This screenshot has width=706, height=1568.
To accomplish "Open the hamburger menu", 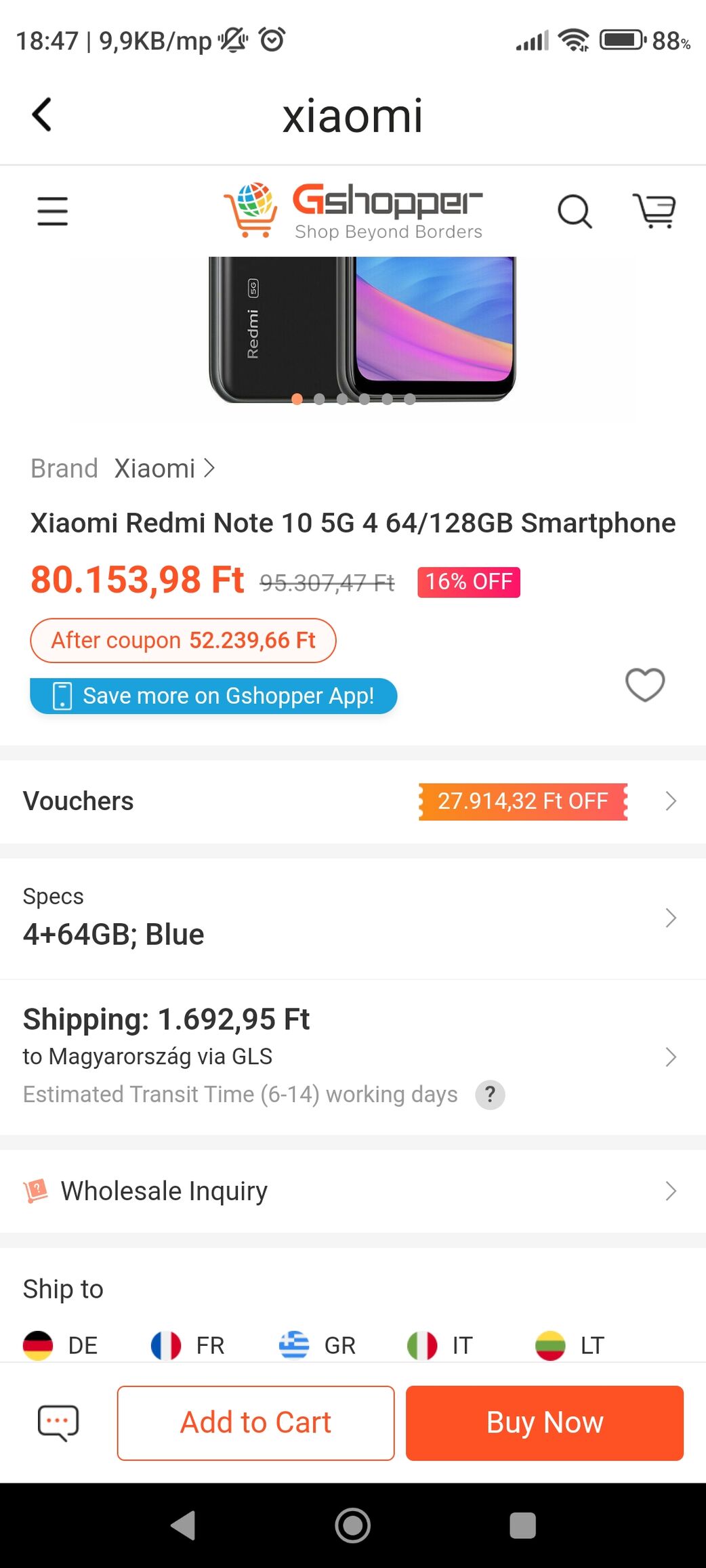I will [52, 211].
